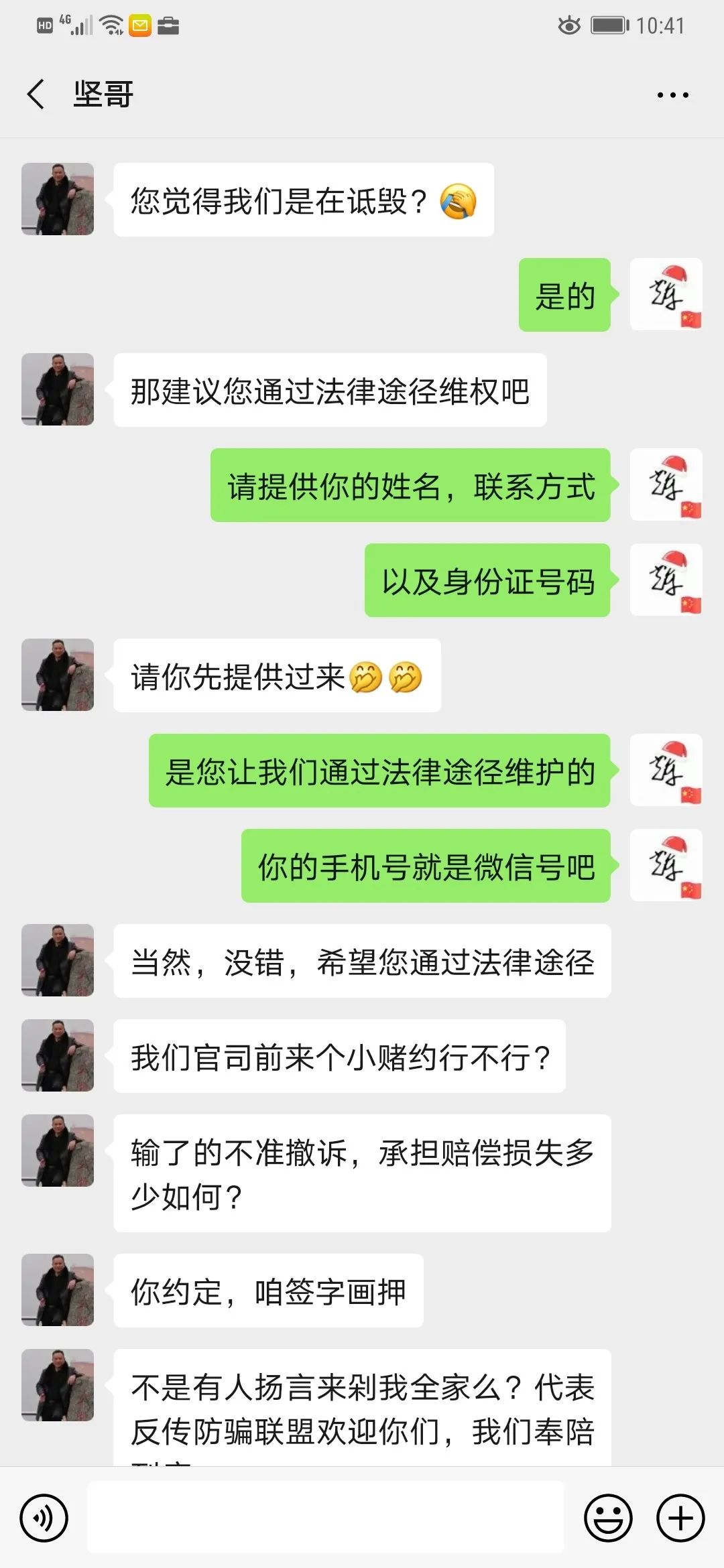The height and width of the screenshot is (1568, 724).
Task: Switch to voice message input
Action: tap(44, 1518)
